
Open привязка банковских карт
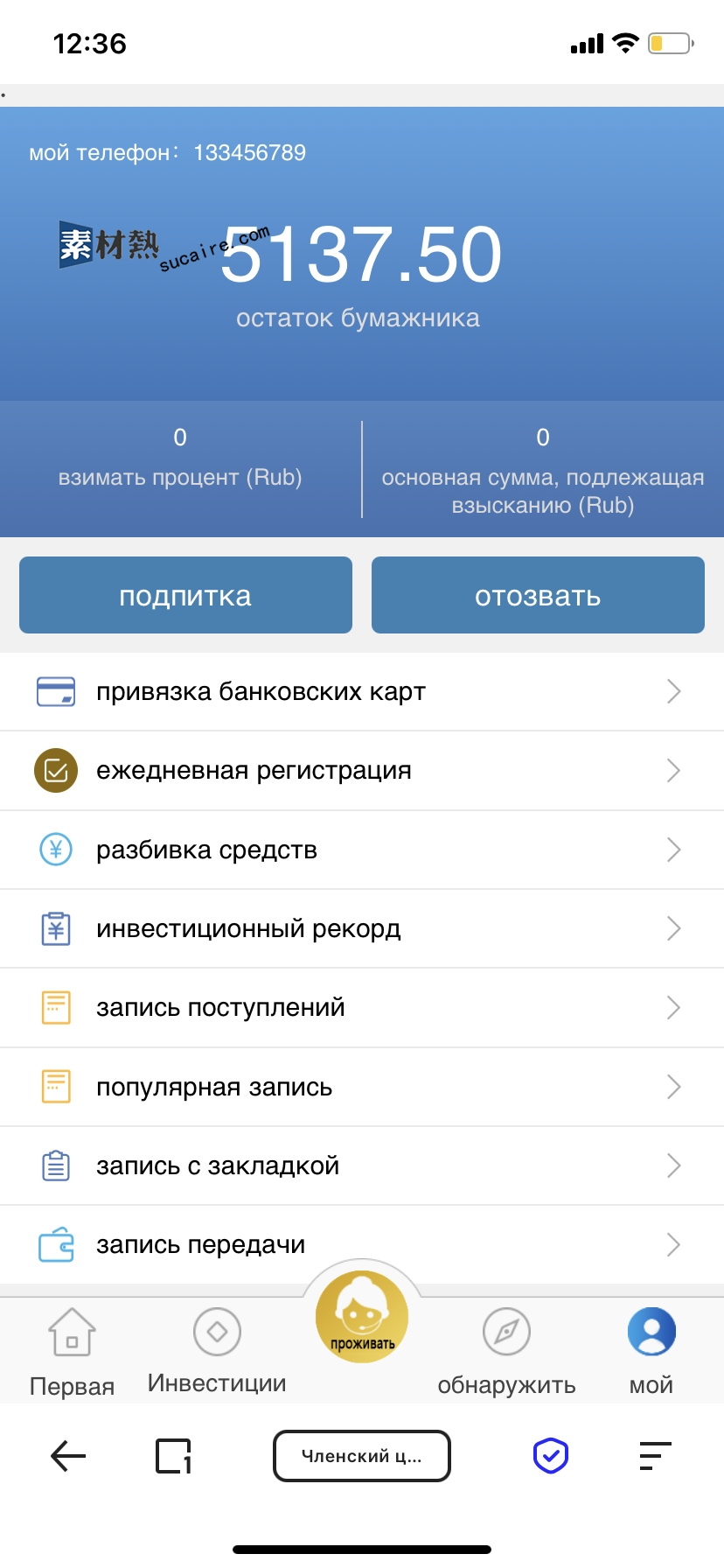click(361, 691)
